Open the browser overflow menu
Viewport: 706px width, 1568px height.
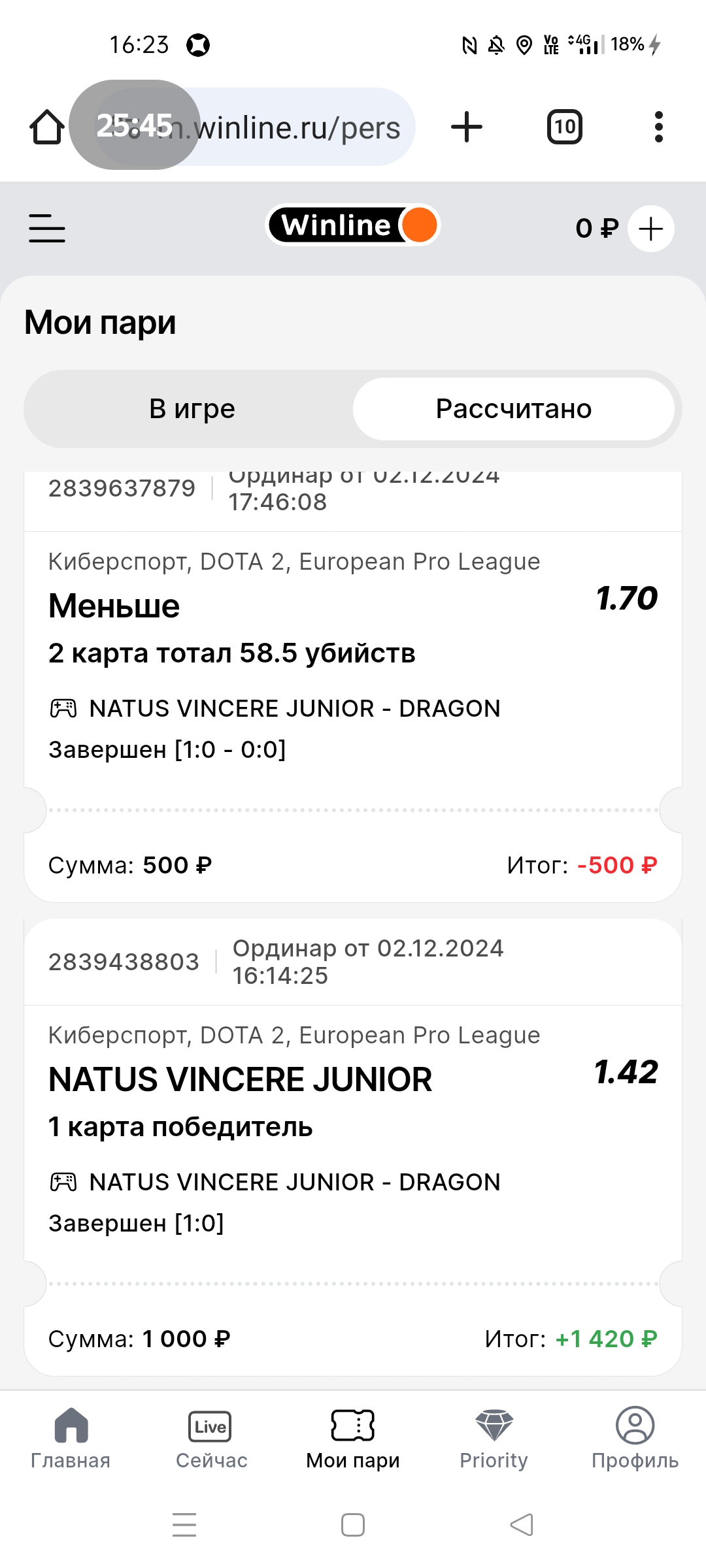point(659,127)
